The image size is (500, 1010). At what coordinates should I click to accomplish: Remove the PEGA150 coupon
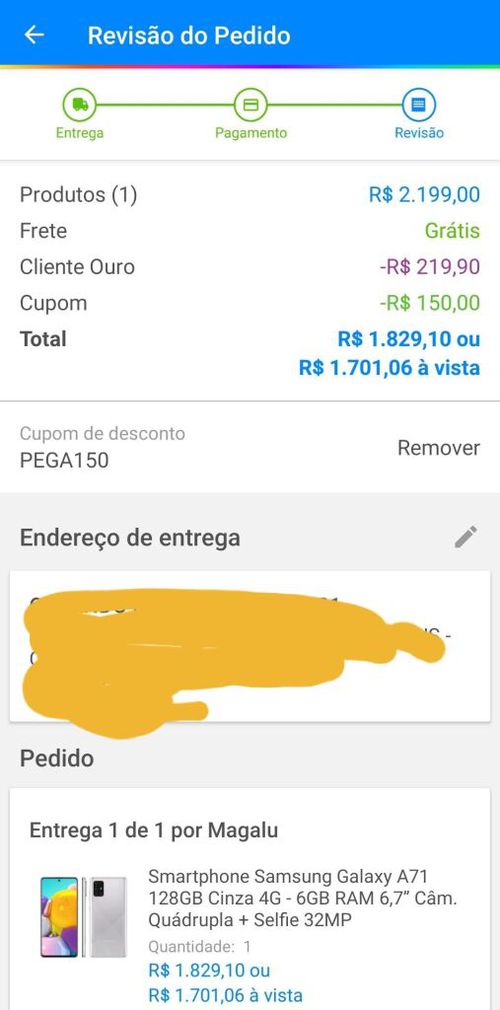click(x=438, y=448)
